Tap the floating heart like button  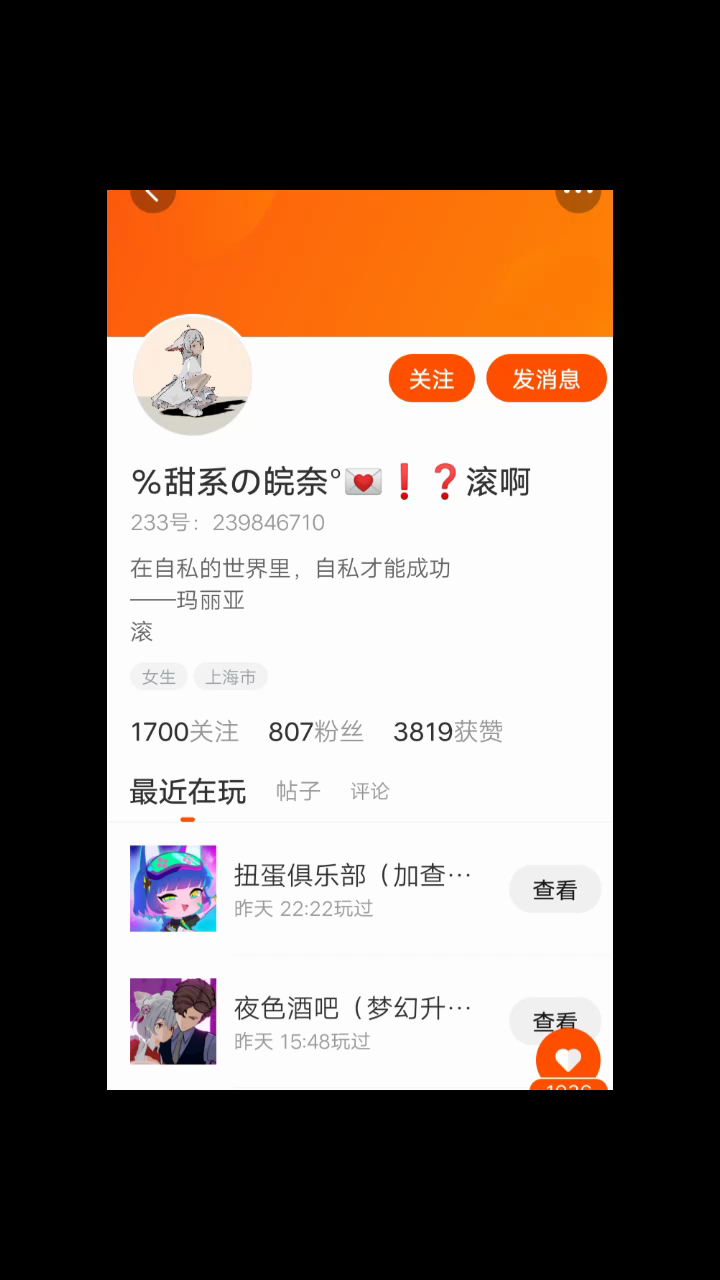[x=568, y=1060]
